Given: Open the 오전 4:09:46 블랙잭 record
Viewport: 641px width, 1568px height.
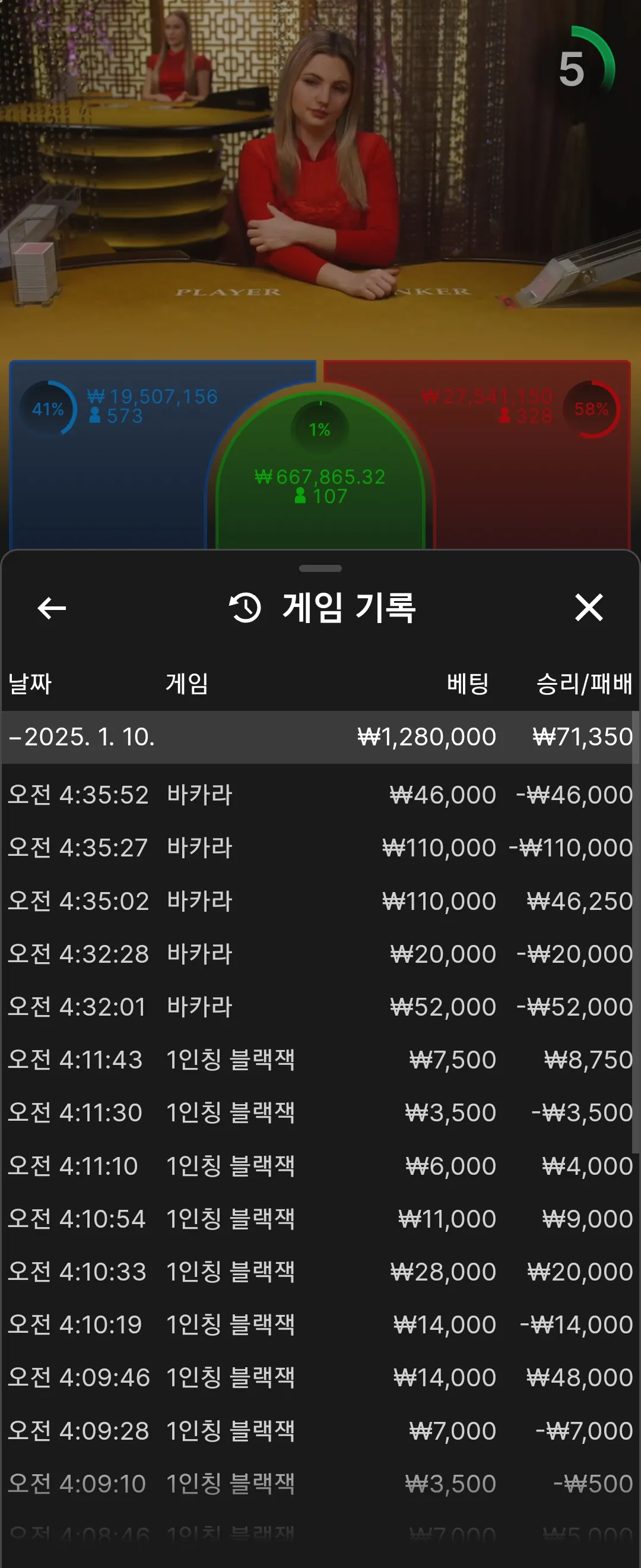Looking at the screenshot, I should [x=320, y=1377].
